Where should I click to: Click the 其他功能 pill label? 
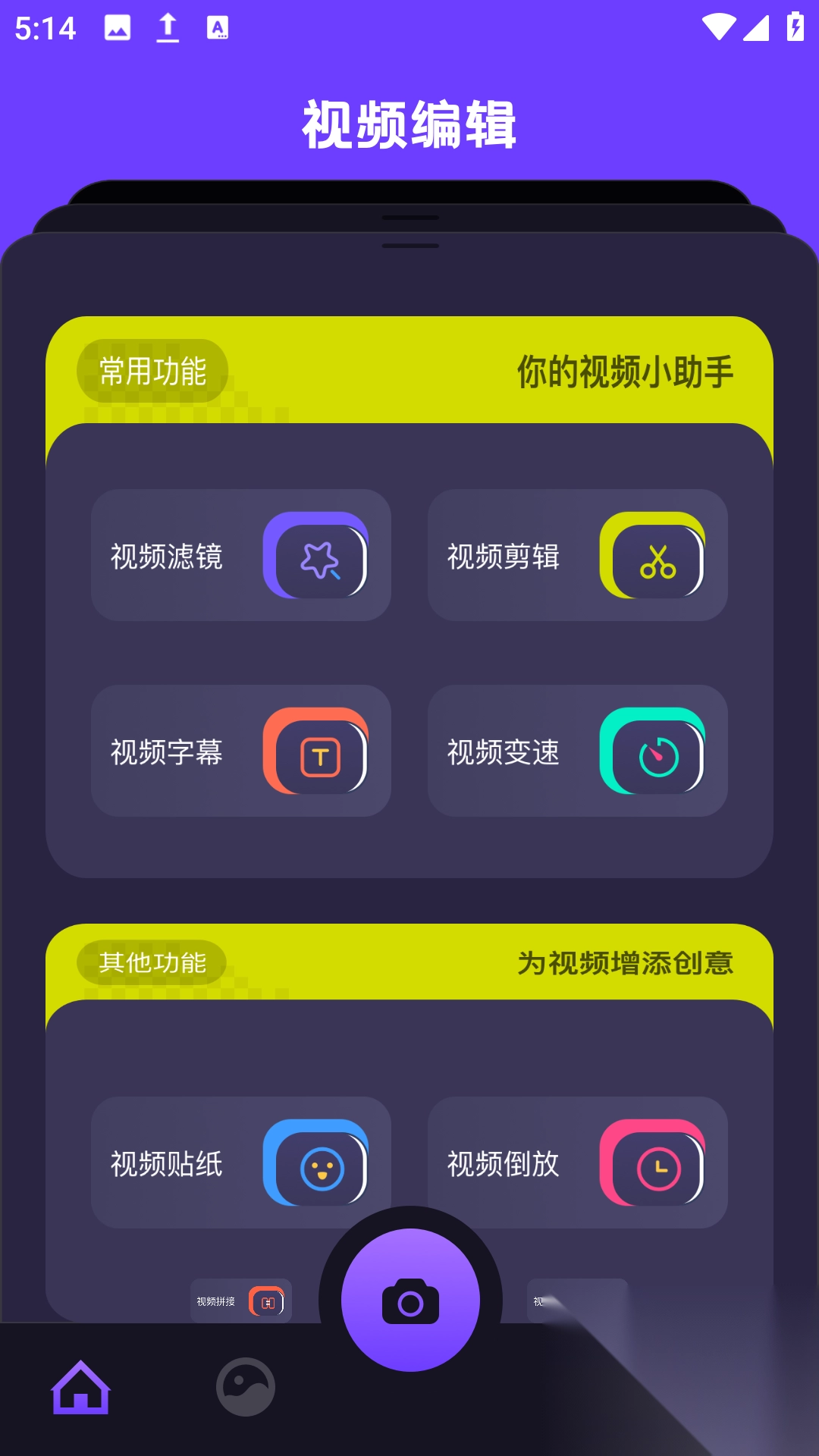tap(153, 961)
